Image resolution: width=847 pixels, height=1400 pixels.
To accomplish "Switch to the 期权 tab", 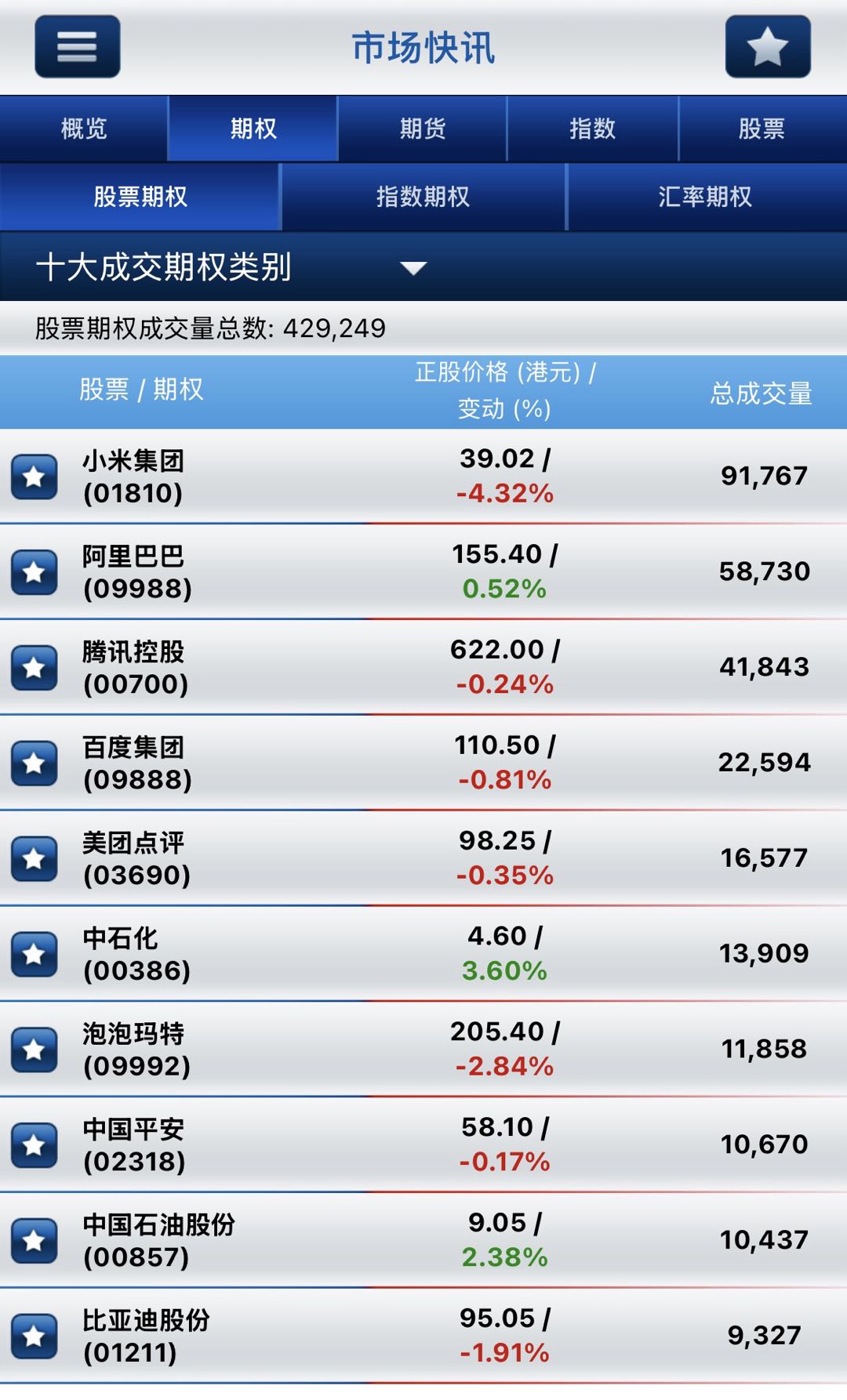I will pos(253,129).
